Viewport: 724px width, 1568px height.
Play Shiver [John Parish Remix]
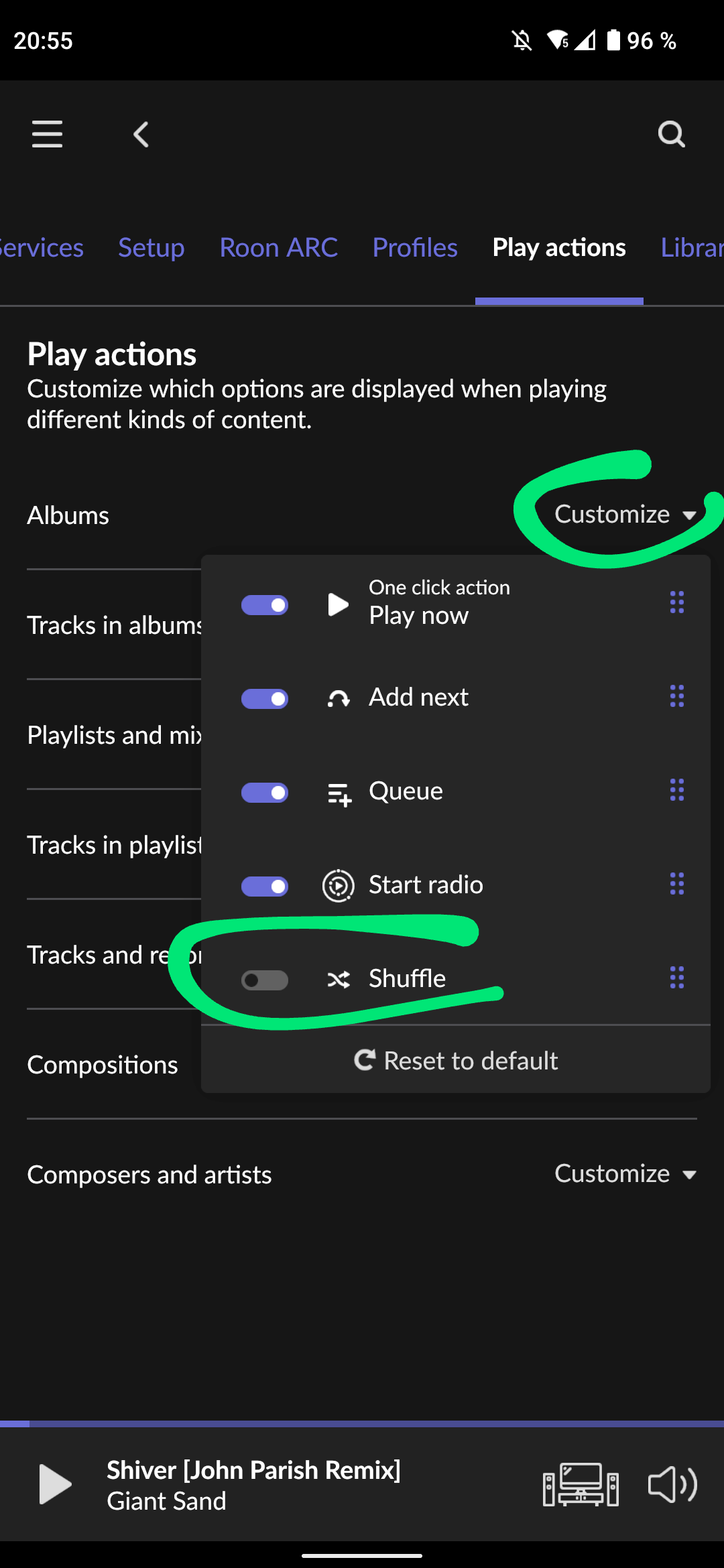point(56,1484)
